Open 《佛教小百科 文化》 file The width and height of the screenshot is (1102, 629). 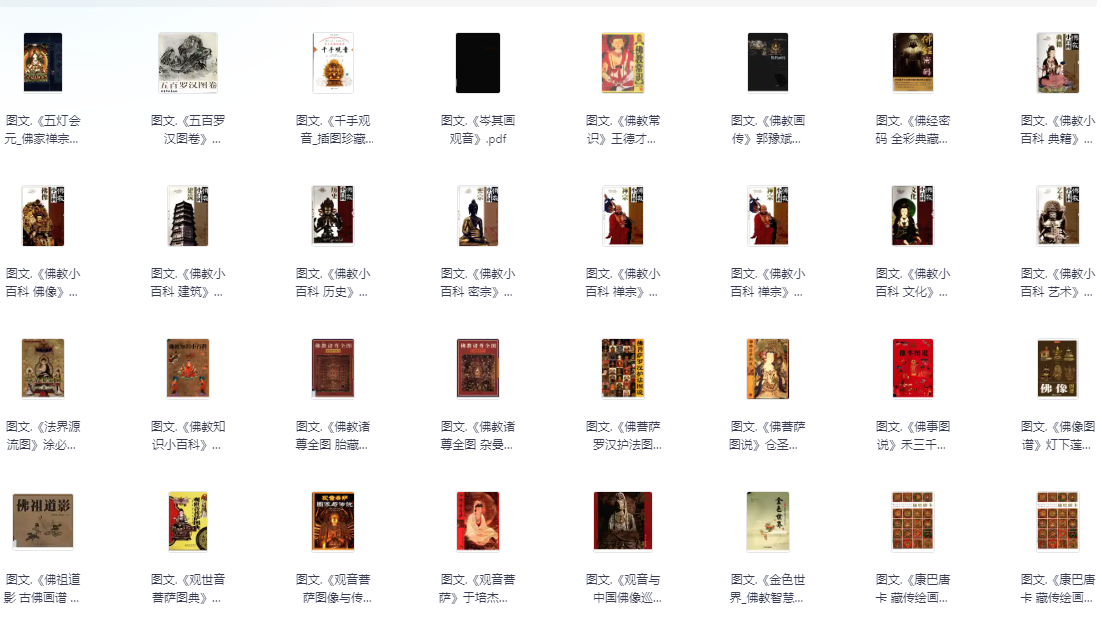913,216
